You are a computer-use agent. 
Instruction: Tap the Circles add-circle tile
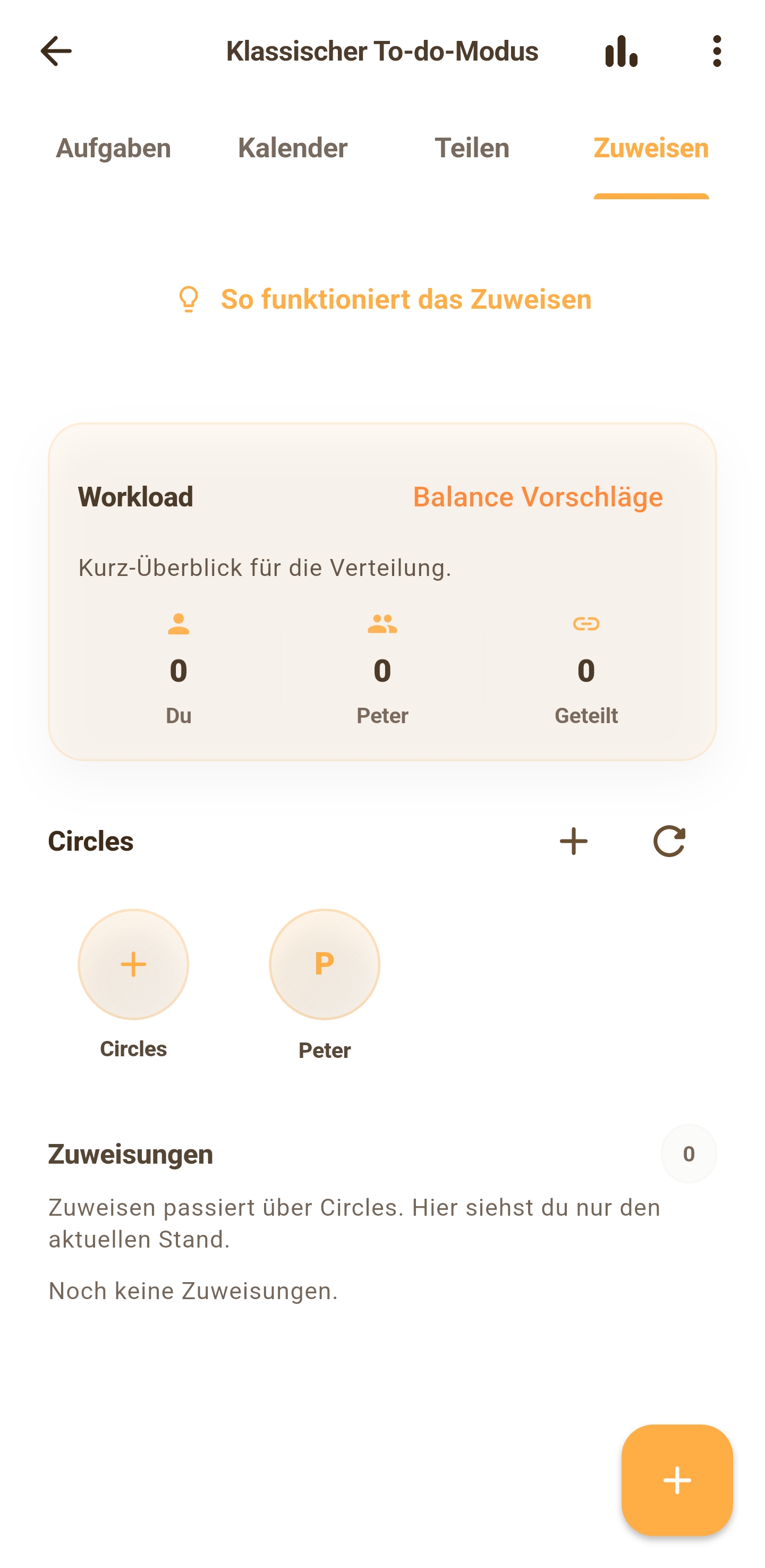[133, 964]
